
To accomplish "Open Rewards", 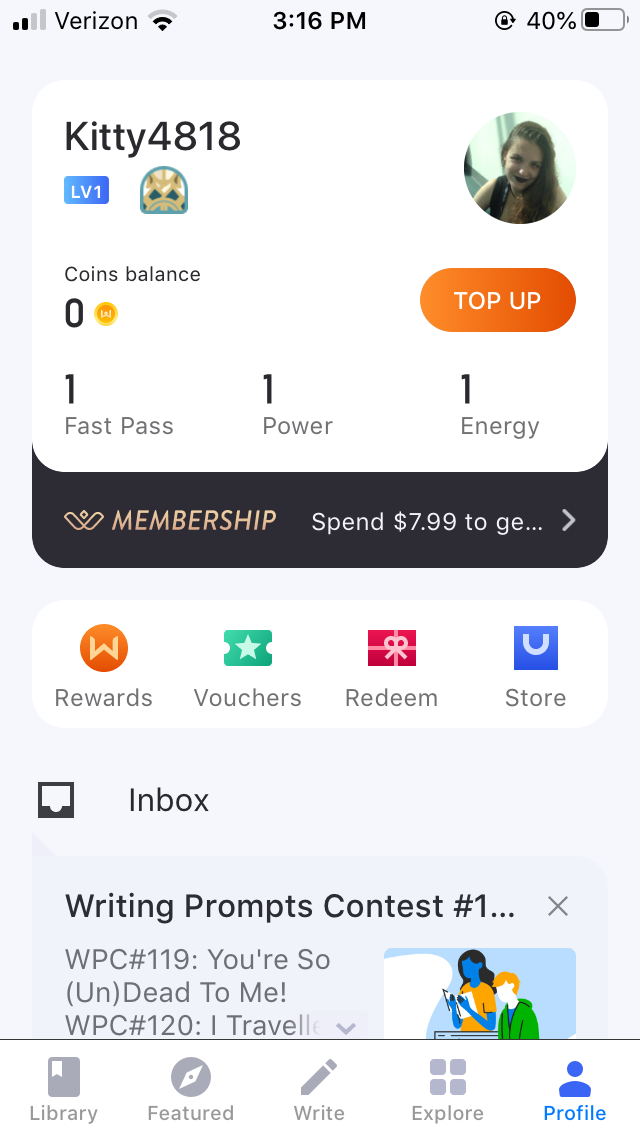I will (x=104, y=667).
